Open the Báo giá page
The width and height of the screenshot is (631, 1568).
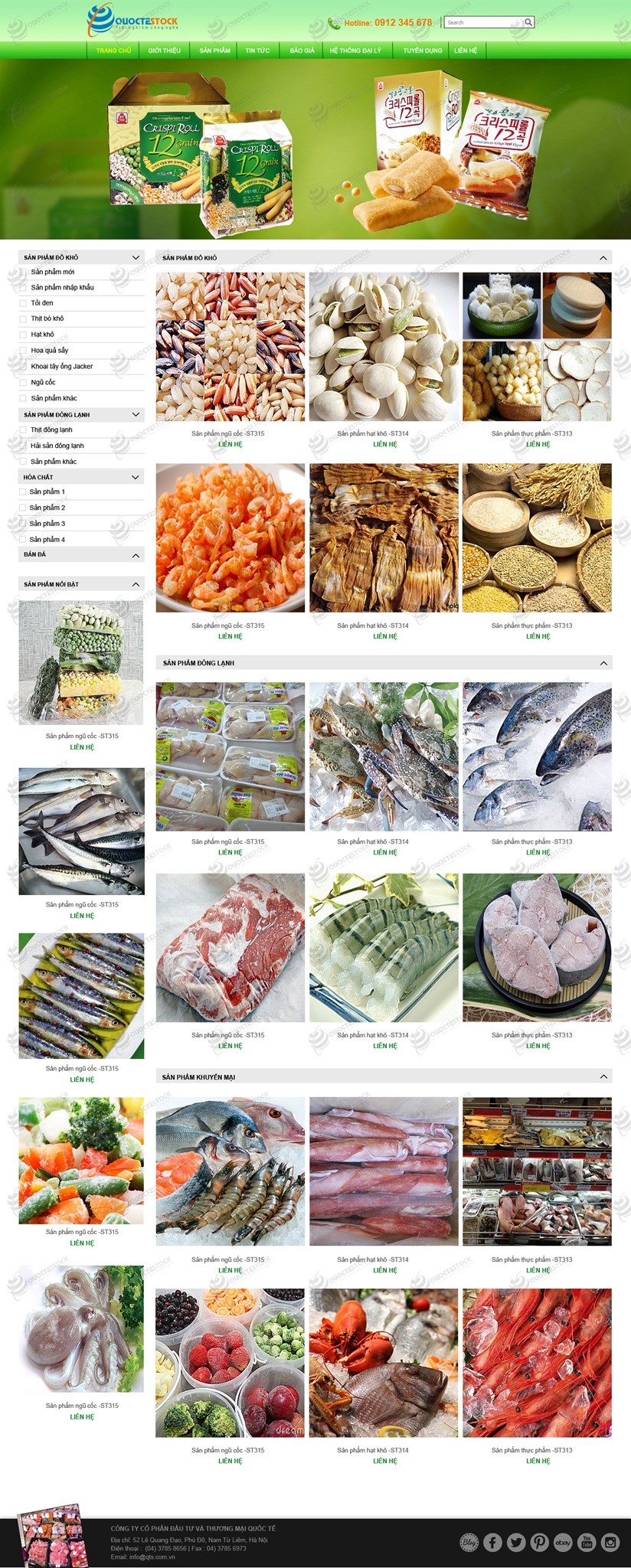tap(302, 51)
